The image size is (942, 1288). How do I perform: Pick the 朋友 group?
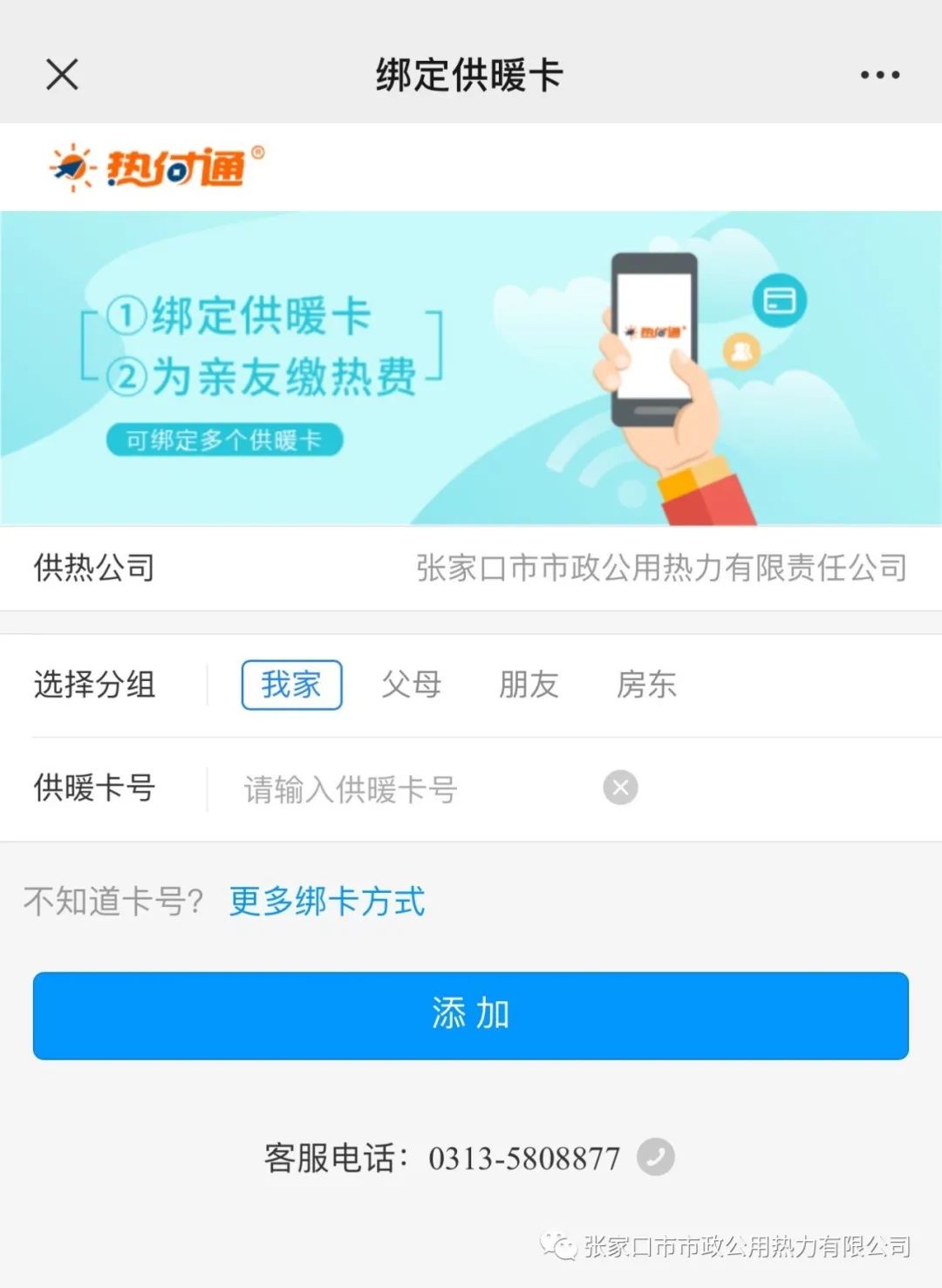(529, 685)
